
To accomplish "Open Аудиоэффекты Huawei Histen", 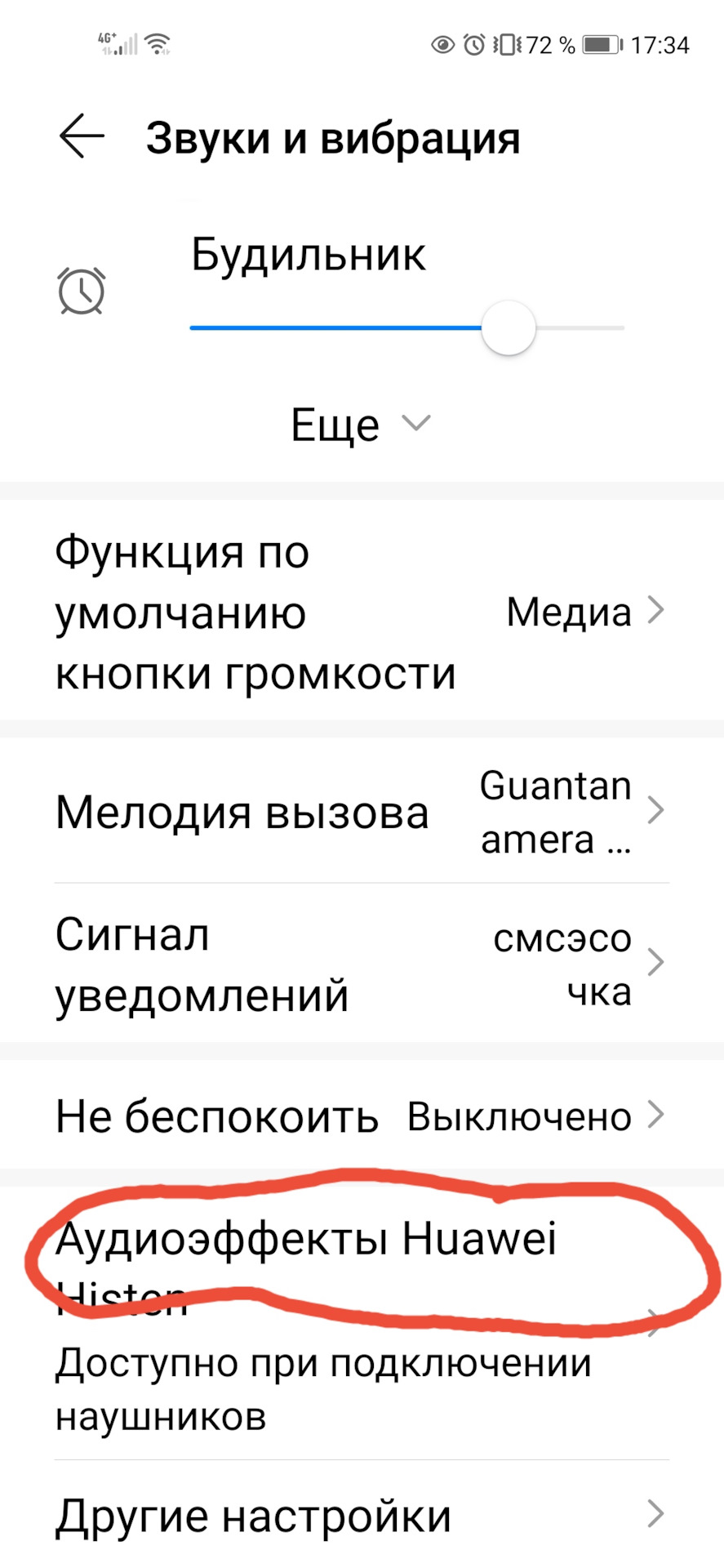I will [x=361, y=1323].
